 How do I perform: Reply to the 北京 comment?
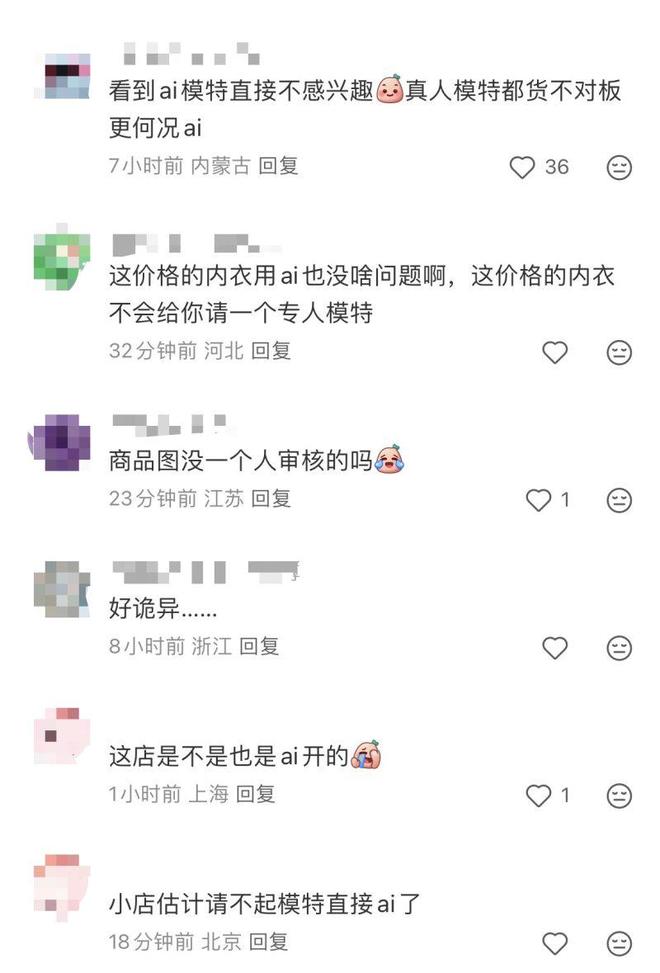(x=268, y=941)
